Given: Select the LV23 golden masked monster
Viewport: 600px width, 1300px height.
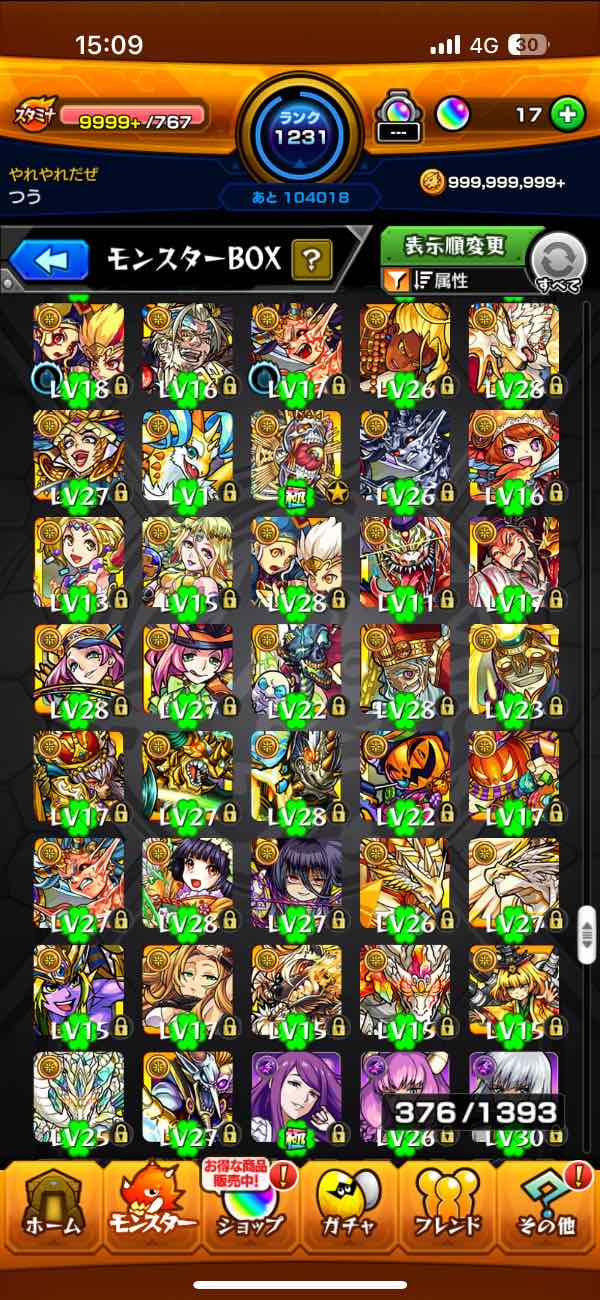Looking at the screenshot, I should [x=513, y=667].
